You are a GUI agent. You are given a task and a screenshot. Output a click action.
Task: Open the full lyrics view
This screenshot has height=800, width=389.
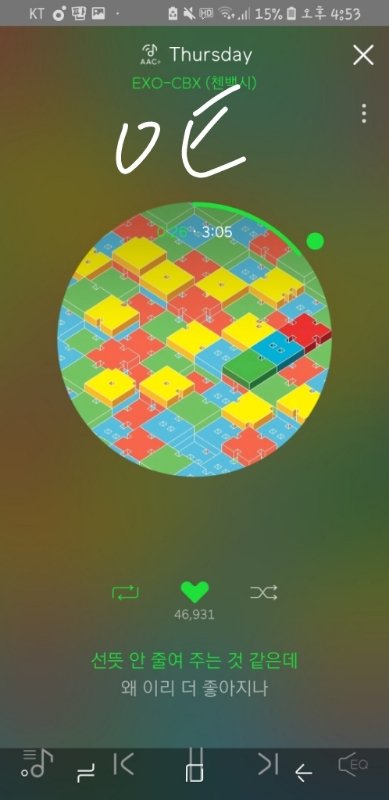194,674
